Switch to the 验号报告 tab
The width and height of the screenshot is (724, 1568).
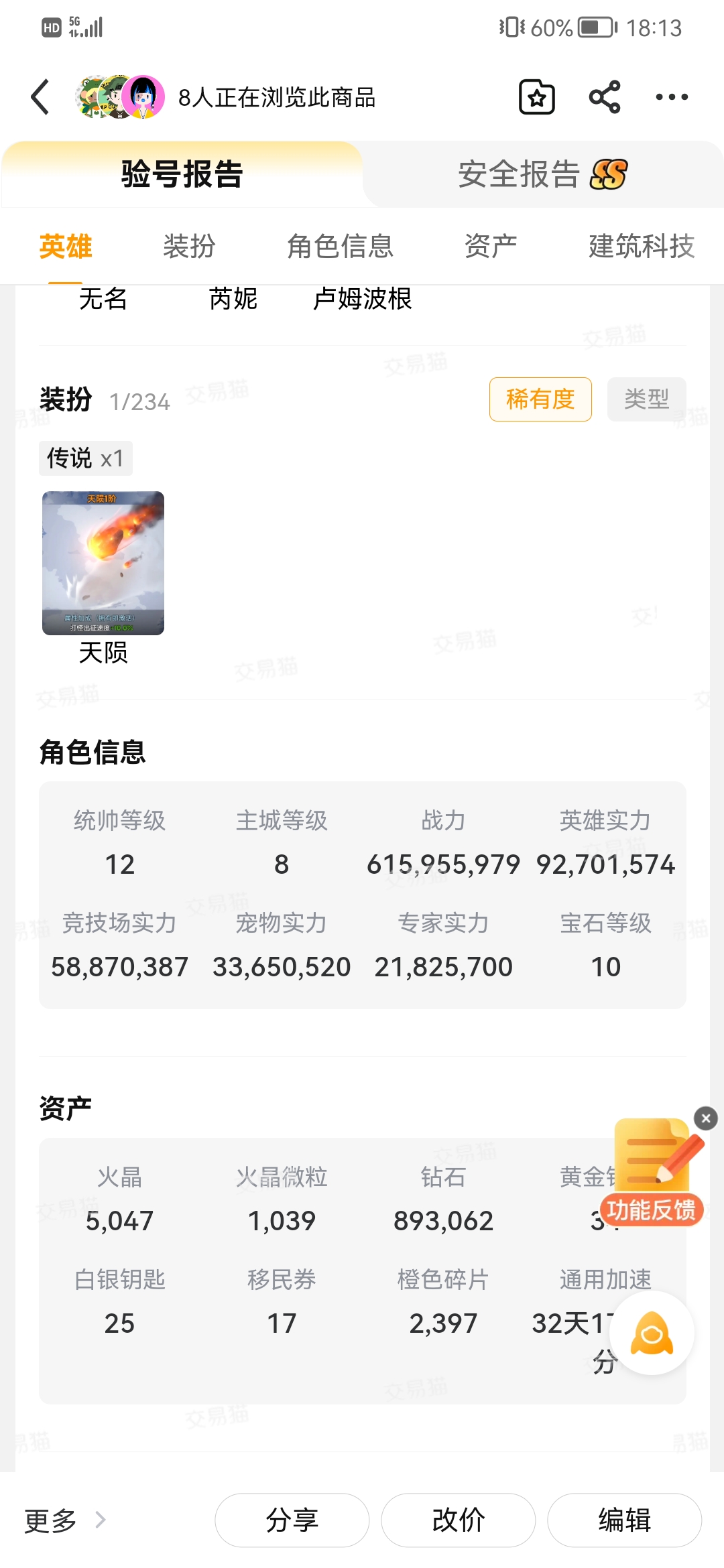coord(182,174)
